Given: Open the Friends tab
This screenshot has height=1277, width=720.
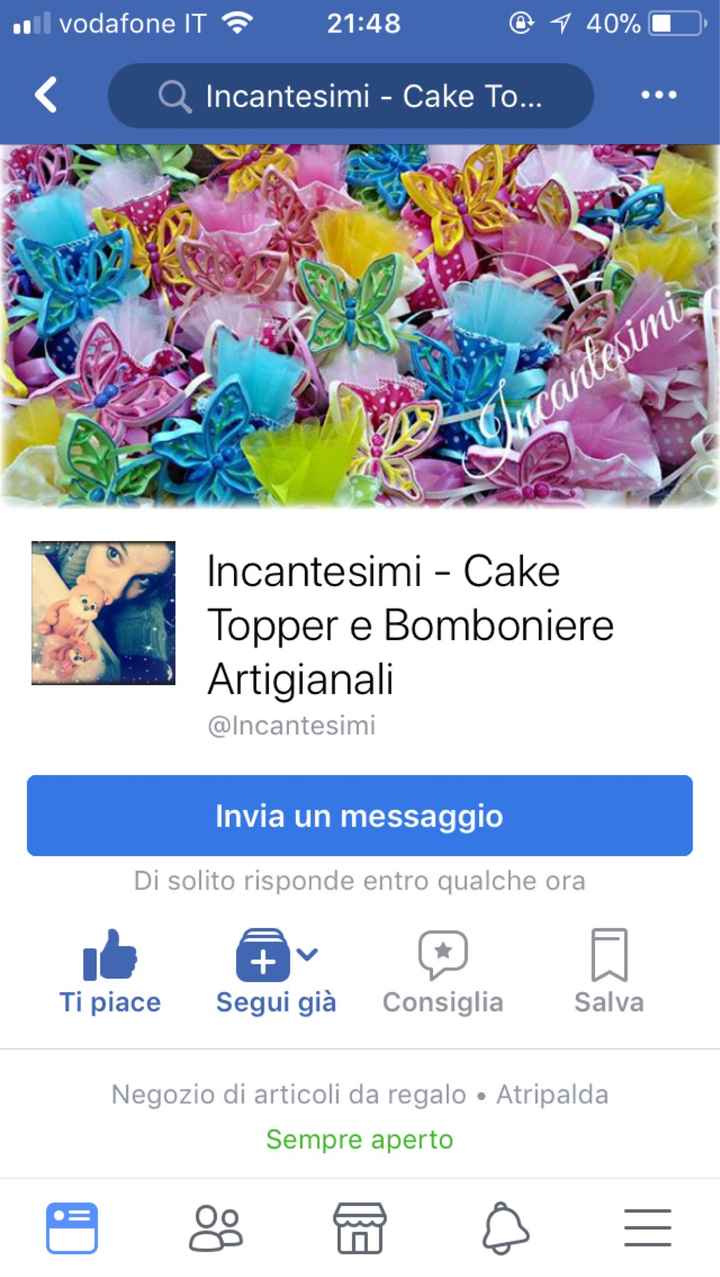Looking at the screenshot, I should click(216, 1228).
